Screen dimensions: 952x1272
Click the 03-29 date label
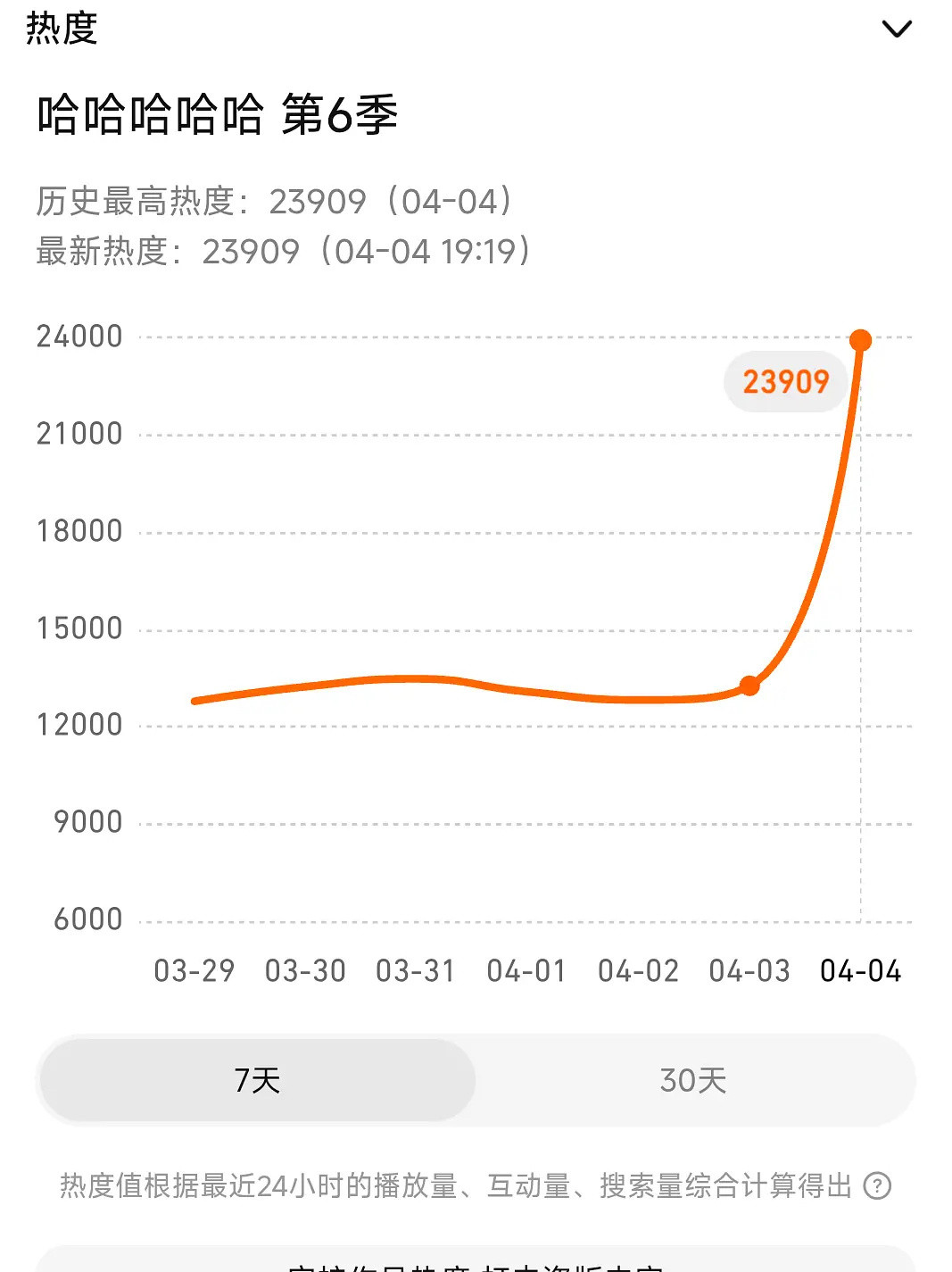coord(192,971)
